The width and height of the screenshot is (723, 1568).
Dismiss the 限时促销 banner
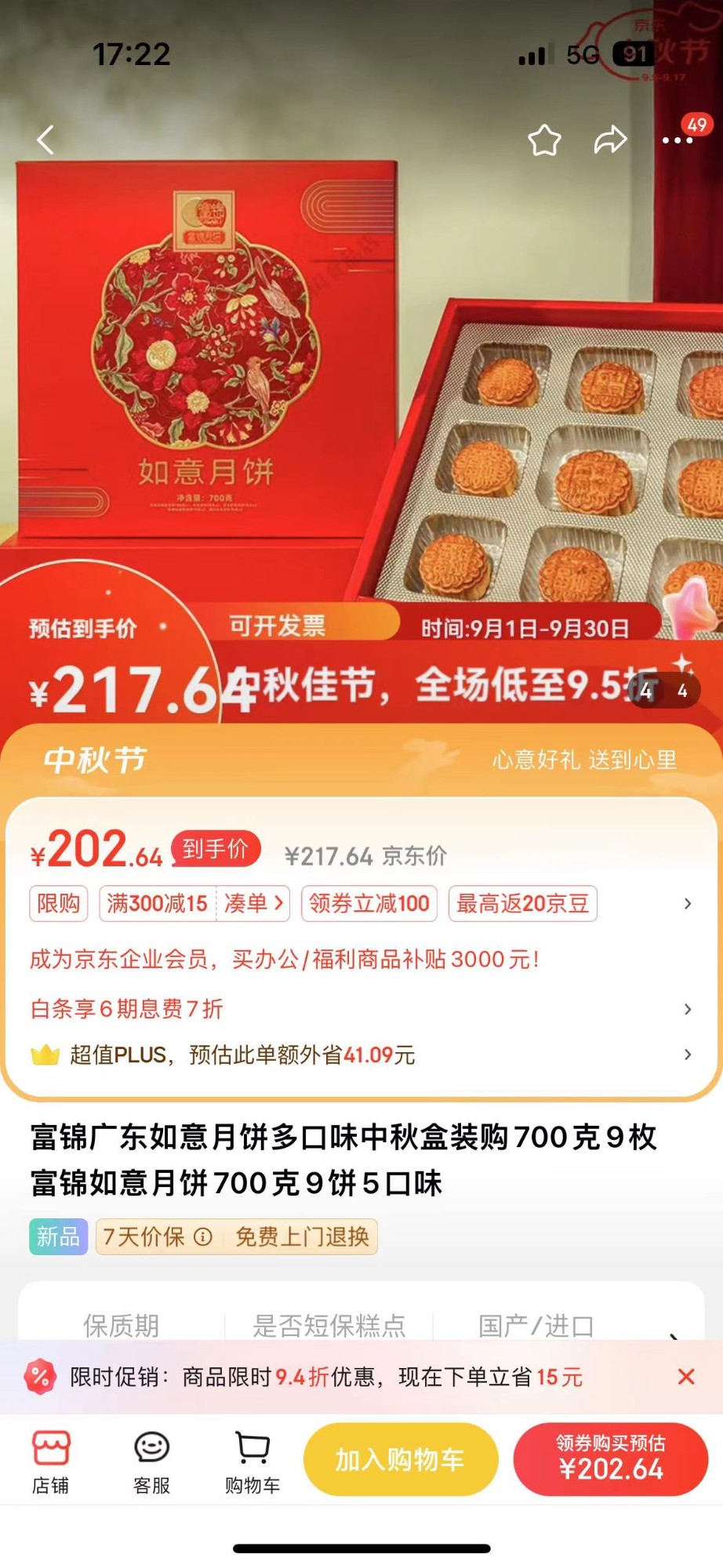(685, 1377)
